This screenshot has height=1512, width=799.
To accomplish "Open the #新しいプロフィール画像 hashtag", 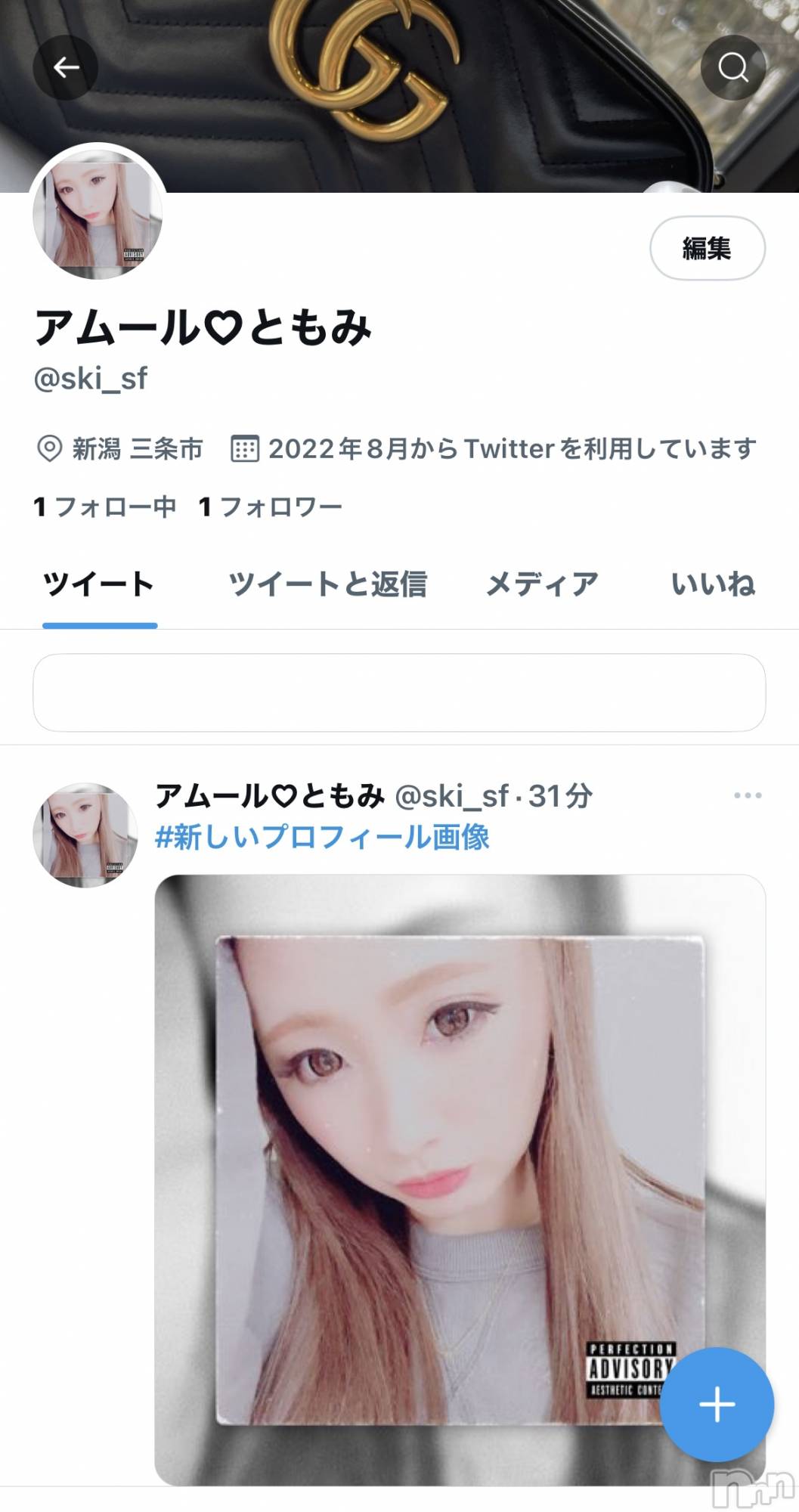I will [322, 837].
